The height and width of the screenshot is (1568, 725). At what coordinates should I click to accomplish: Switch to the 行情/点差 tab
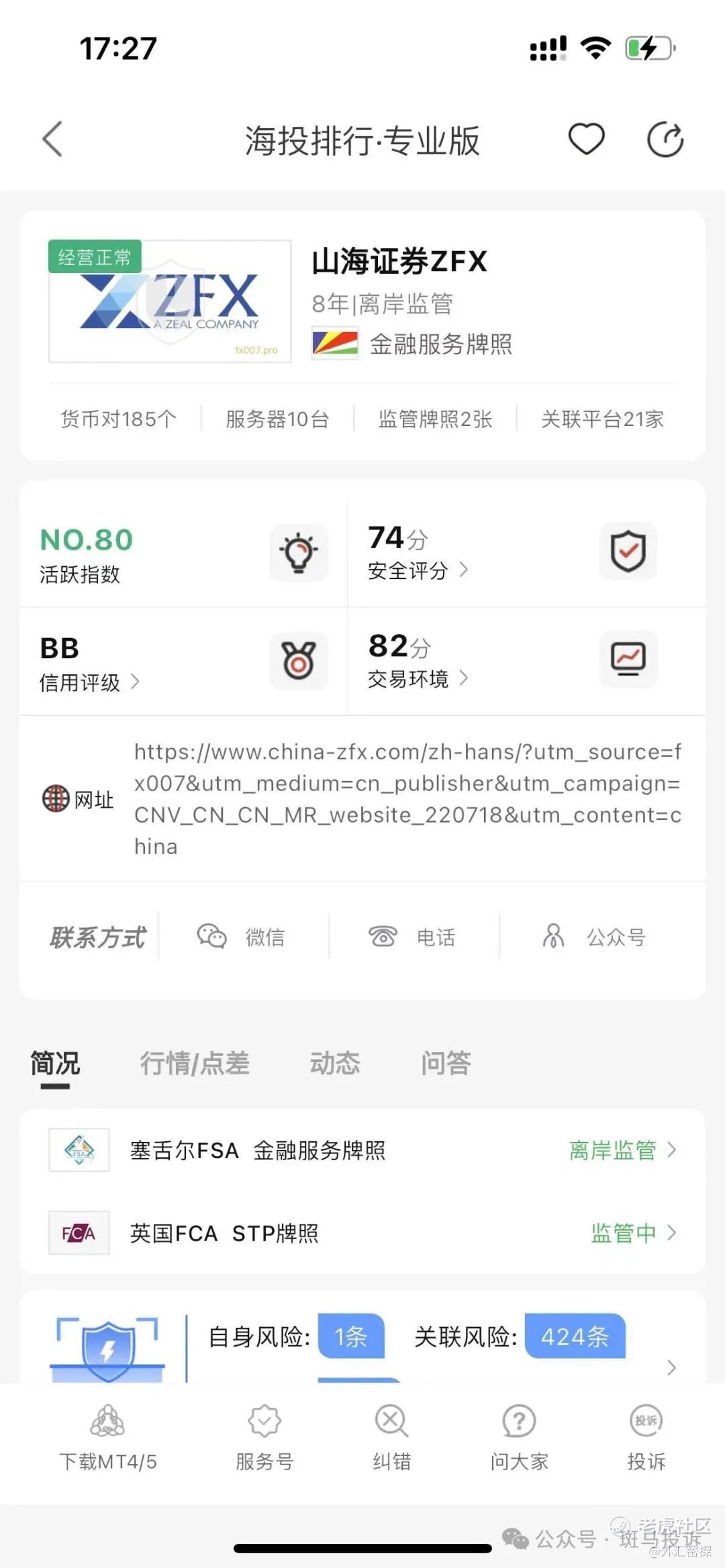[x=195, y=1063]
